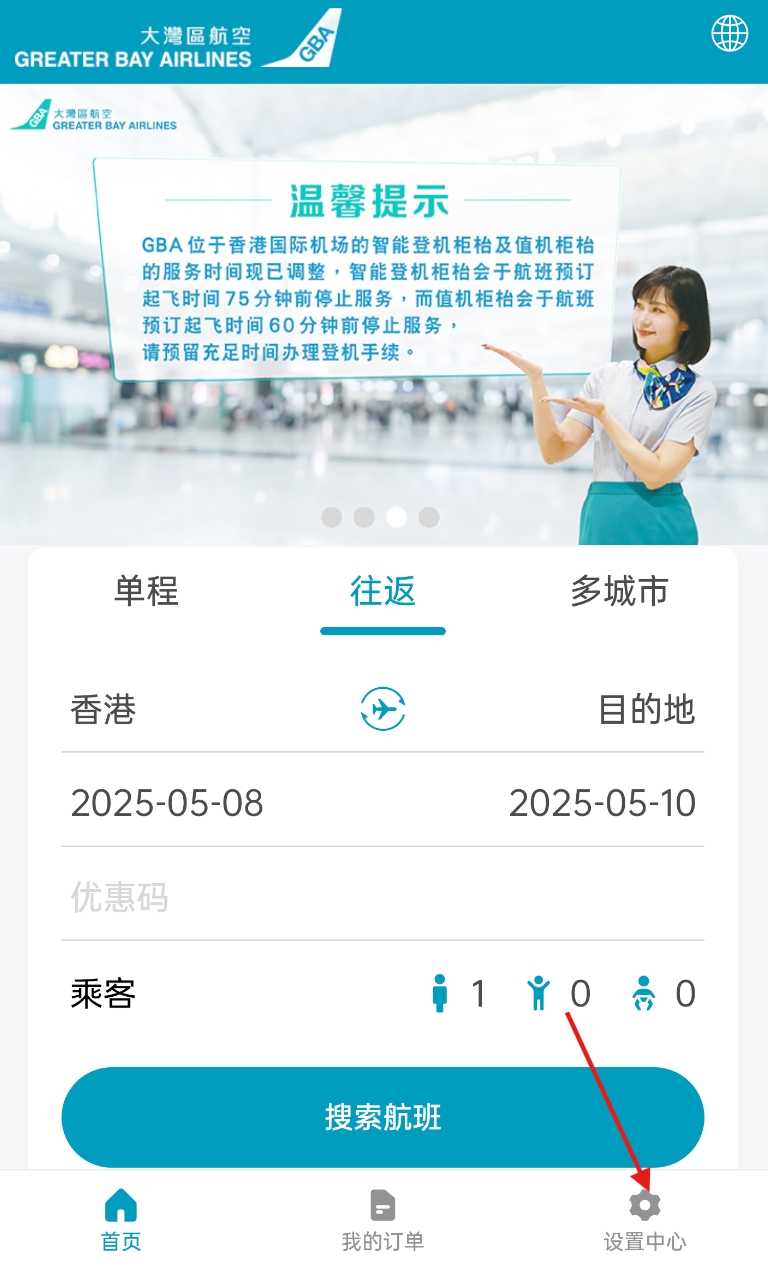Select the 单程 one-way tab
This screenshot has width=768, height=1276.
[146, 591]
